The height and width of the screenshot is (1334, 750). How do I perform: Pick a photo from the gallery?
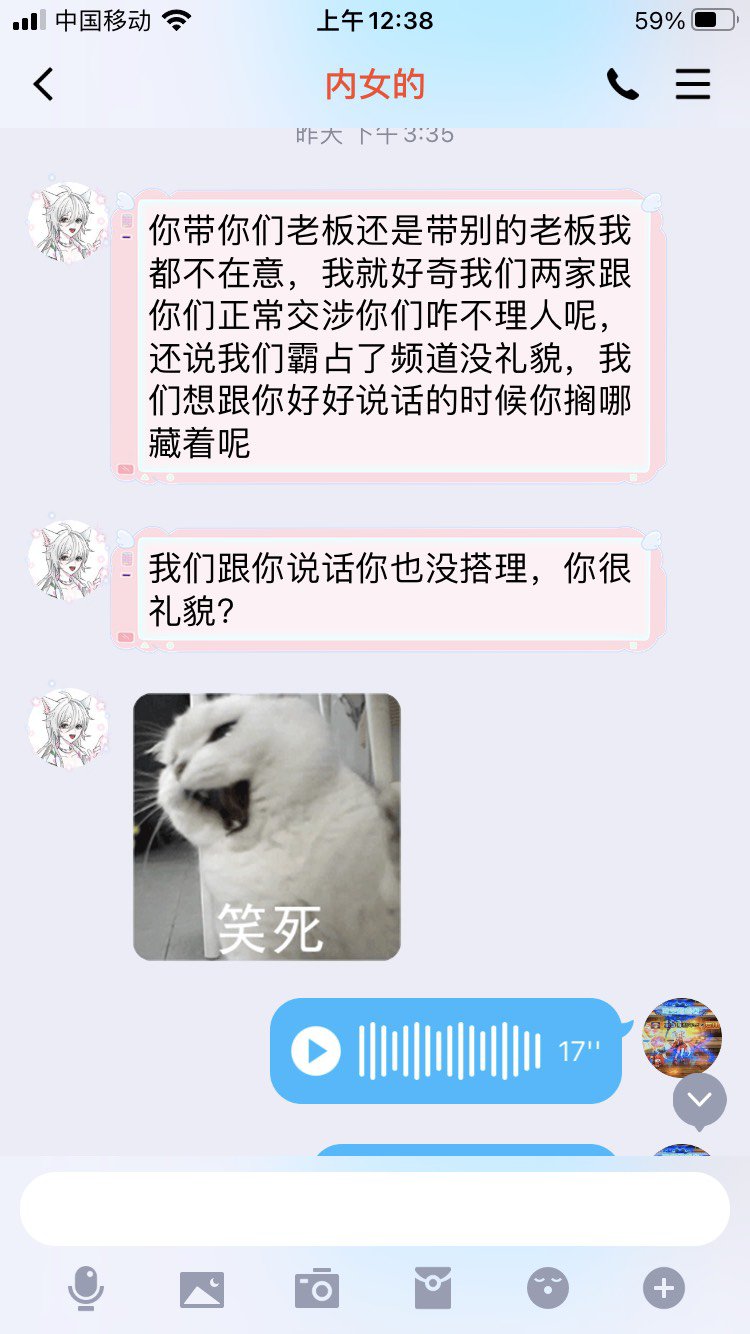coord(202,1289)
